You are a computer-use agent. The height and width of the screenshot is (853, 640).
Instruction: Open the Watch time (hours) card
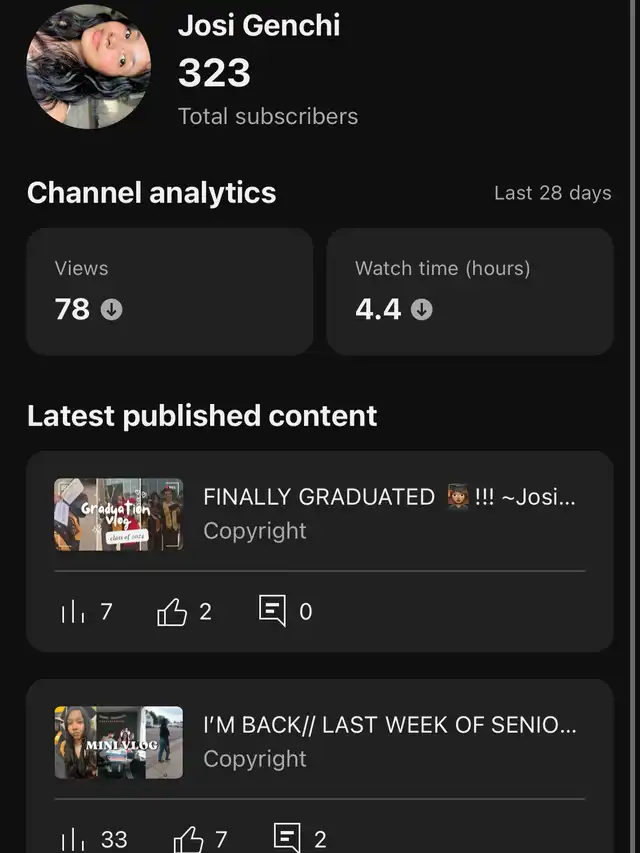tap(470, 291)
